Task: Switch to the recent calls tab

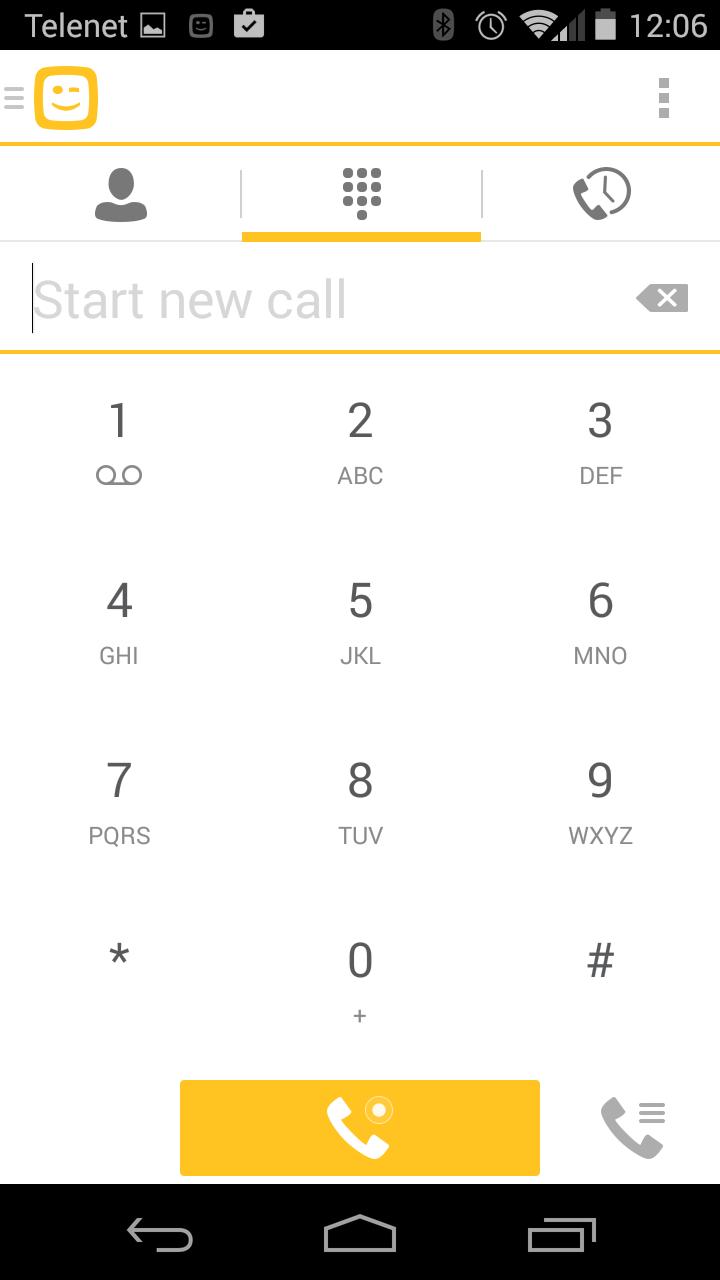Action: pos(600,193)
